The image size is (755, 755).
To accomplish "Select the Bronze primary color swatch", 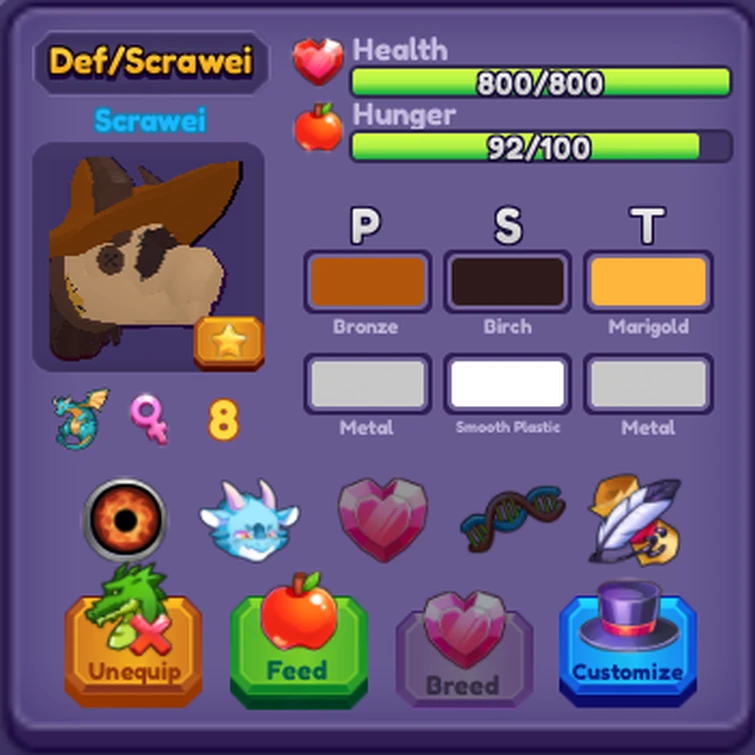I will [x=367, y=283].
